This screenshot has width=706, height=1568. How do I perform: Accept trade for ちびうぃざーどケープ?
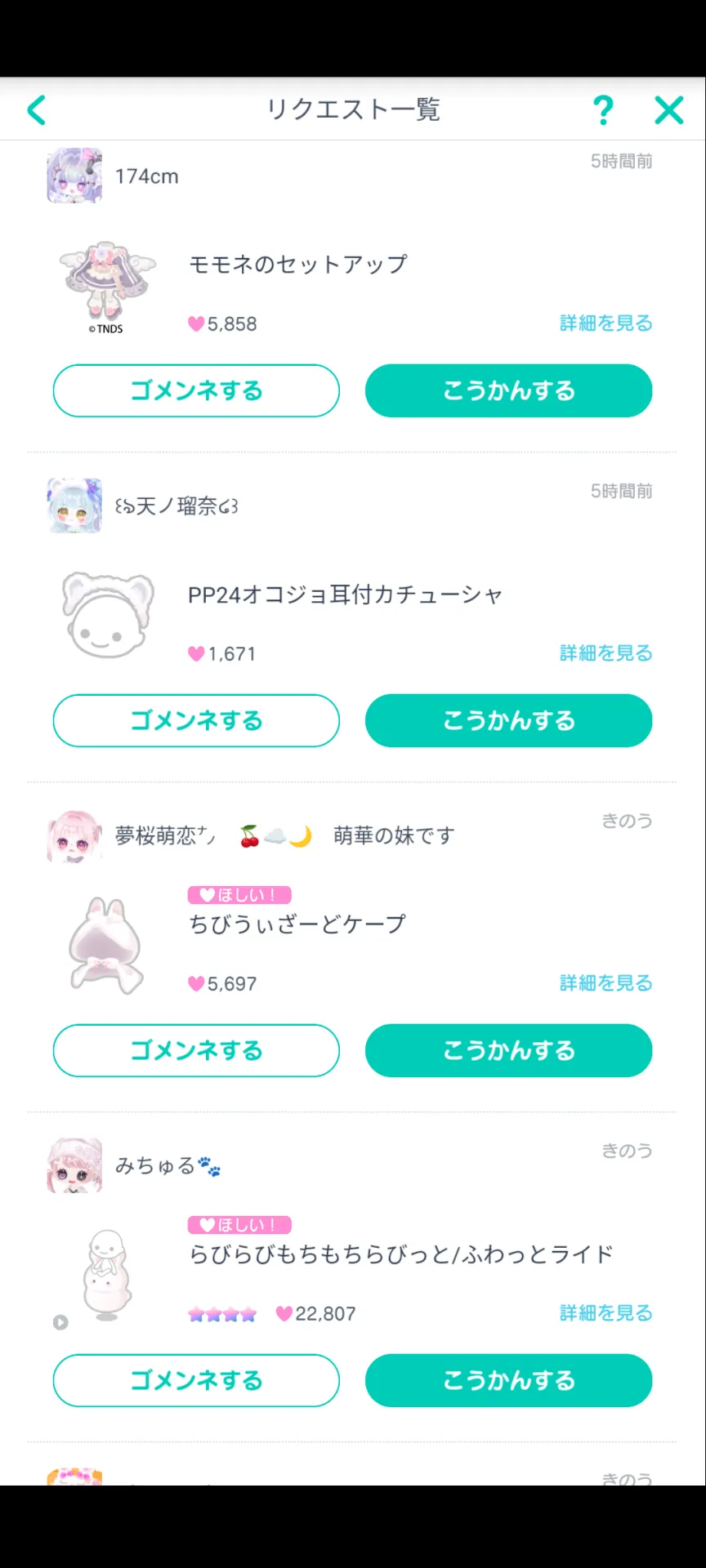click(x=508, y=1050)
